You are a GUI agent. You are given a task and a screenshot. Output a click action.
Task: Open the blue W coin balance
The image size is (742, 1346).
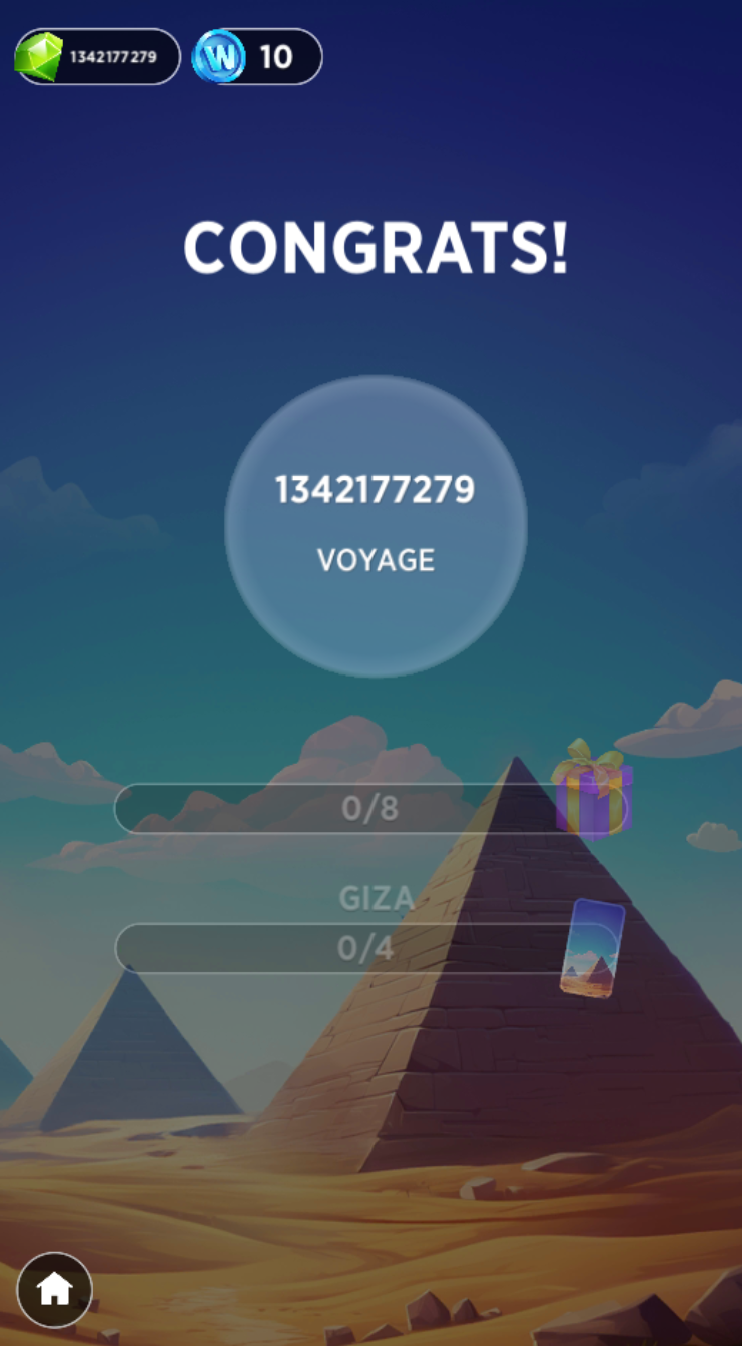(257, 56)
